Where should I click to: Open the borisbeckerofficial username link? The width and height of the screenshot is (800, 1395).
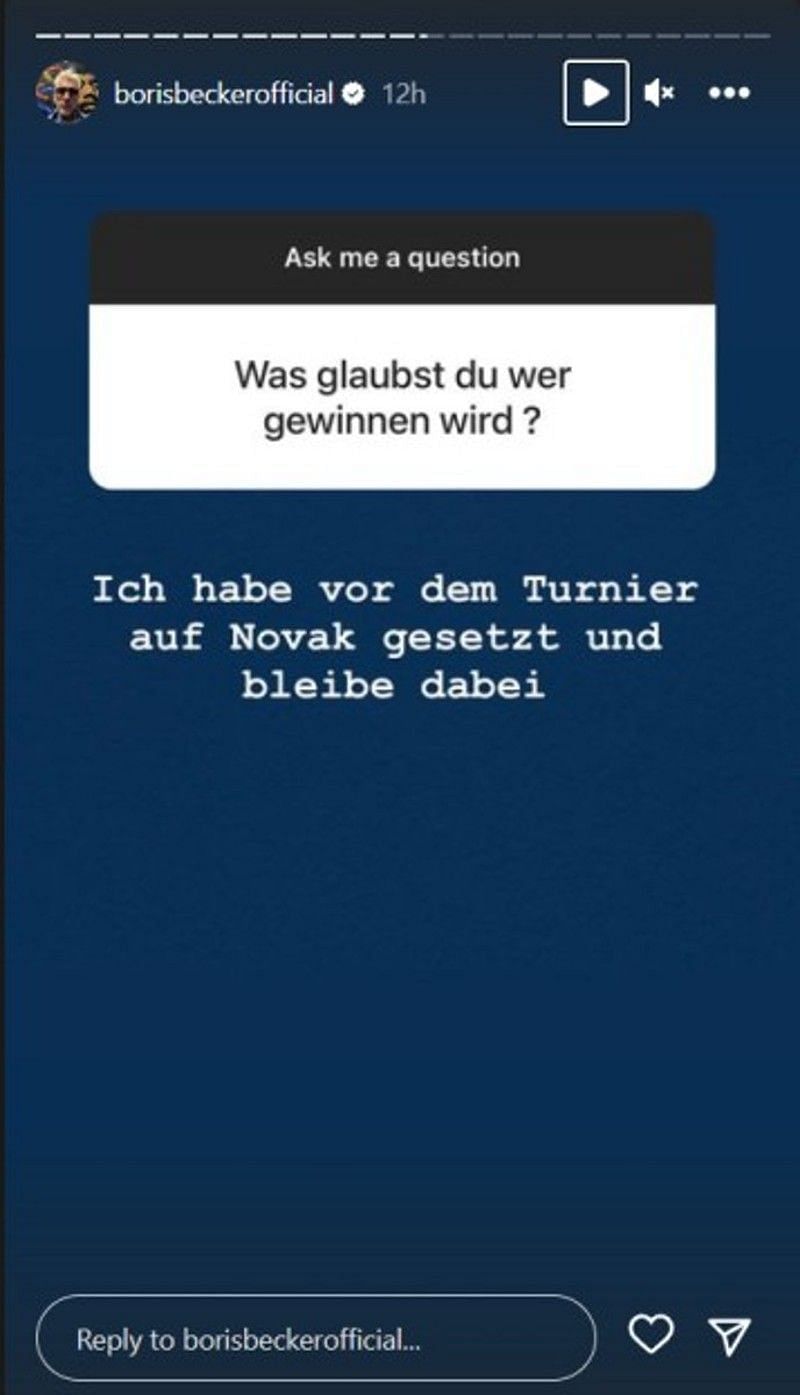coord(224,94)
